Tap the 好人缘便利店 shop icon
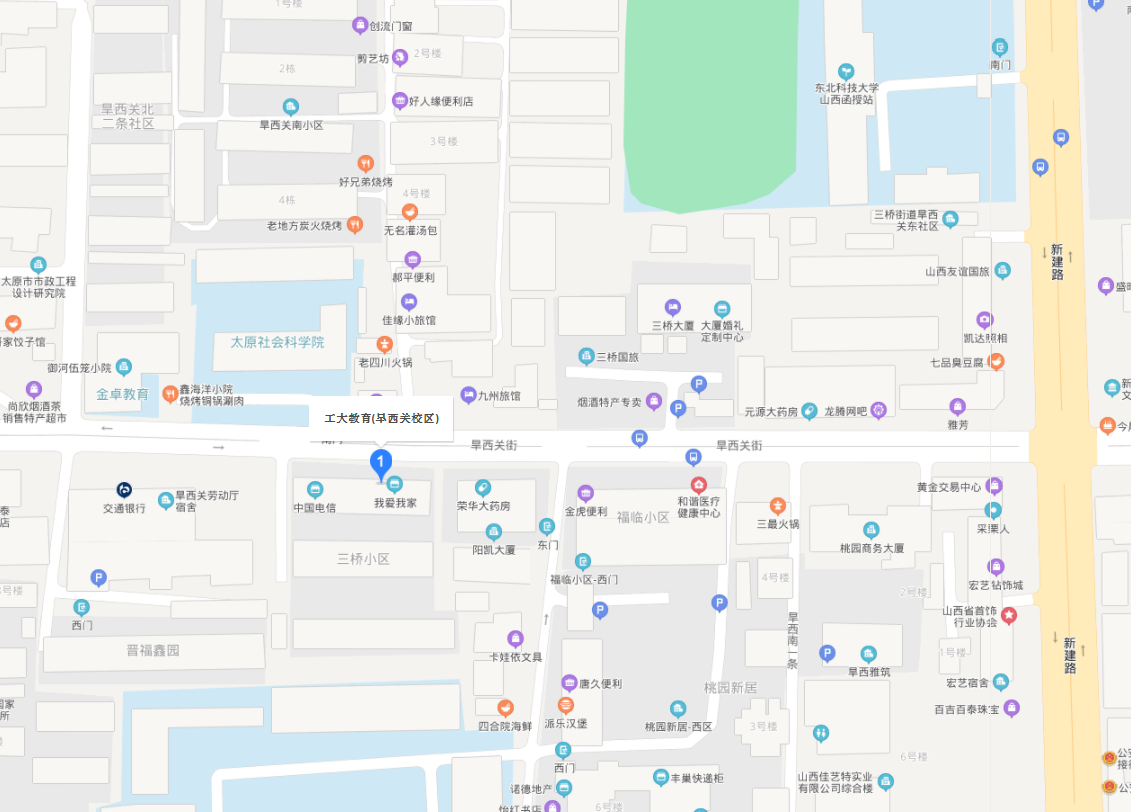Screen dimensions: 1131x812 coord(400,101)
